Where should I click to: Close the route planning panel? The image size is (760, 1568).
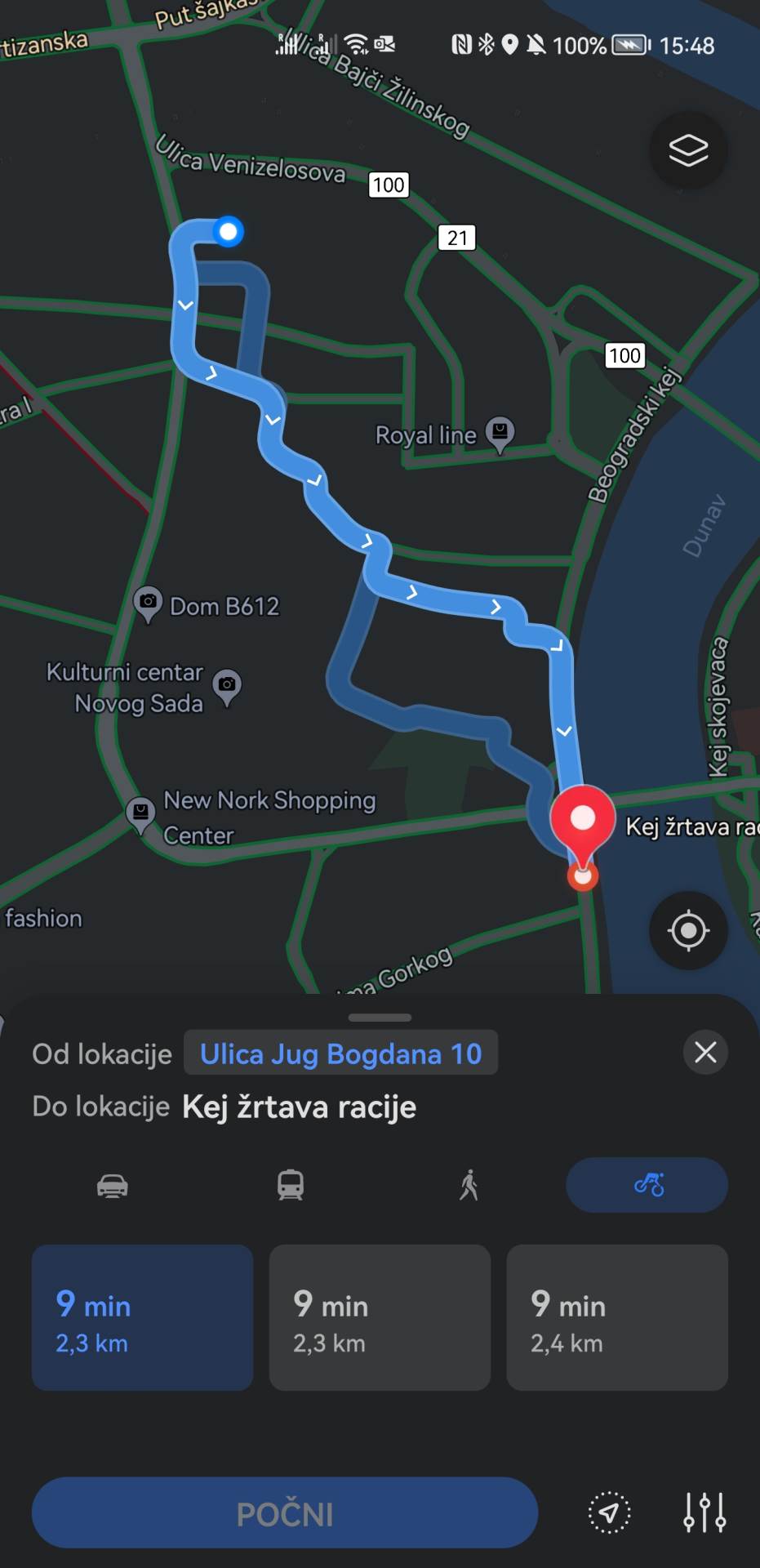705,1052
